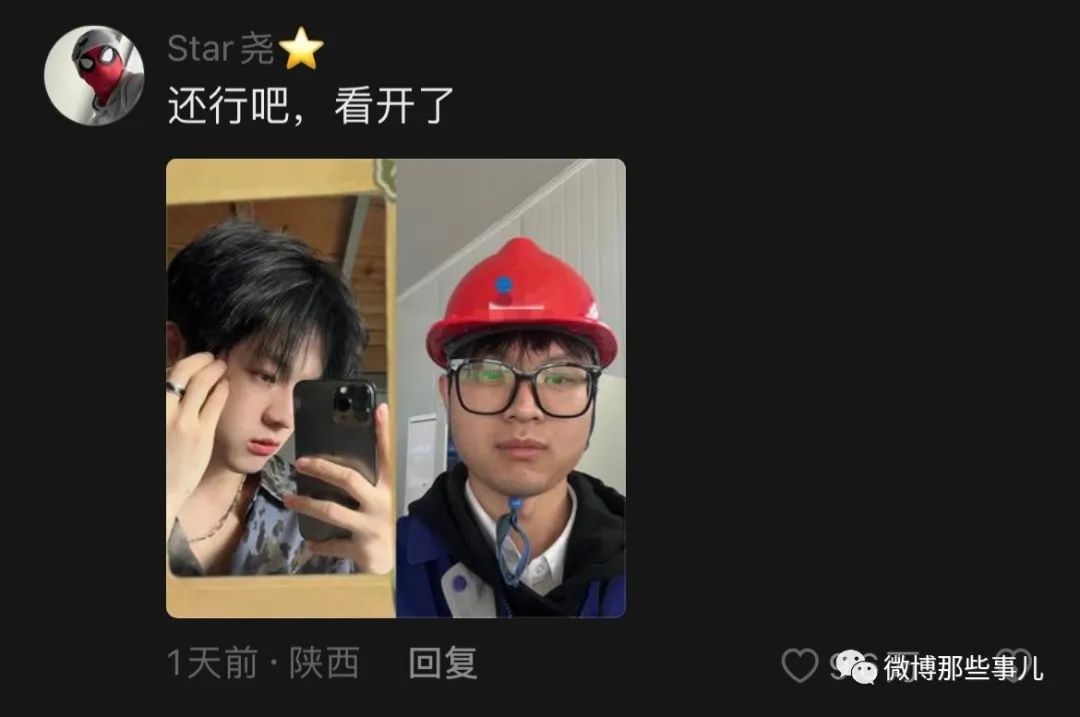Open the username Star尧
This screenshot has height=717, width=1080.
click(x=220, y=48)
